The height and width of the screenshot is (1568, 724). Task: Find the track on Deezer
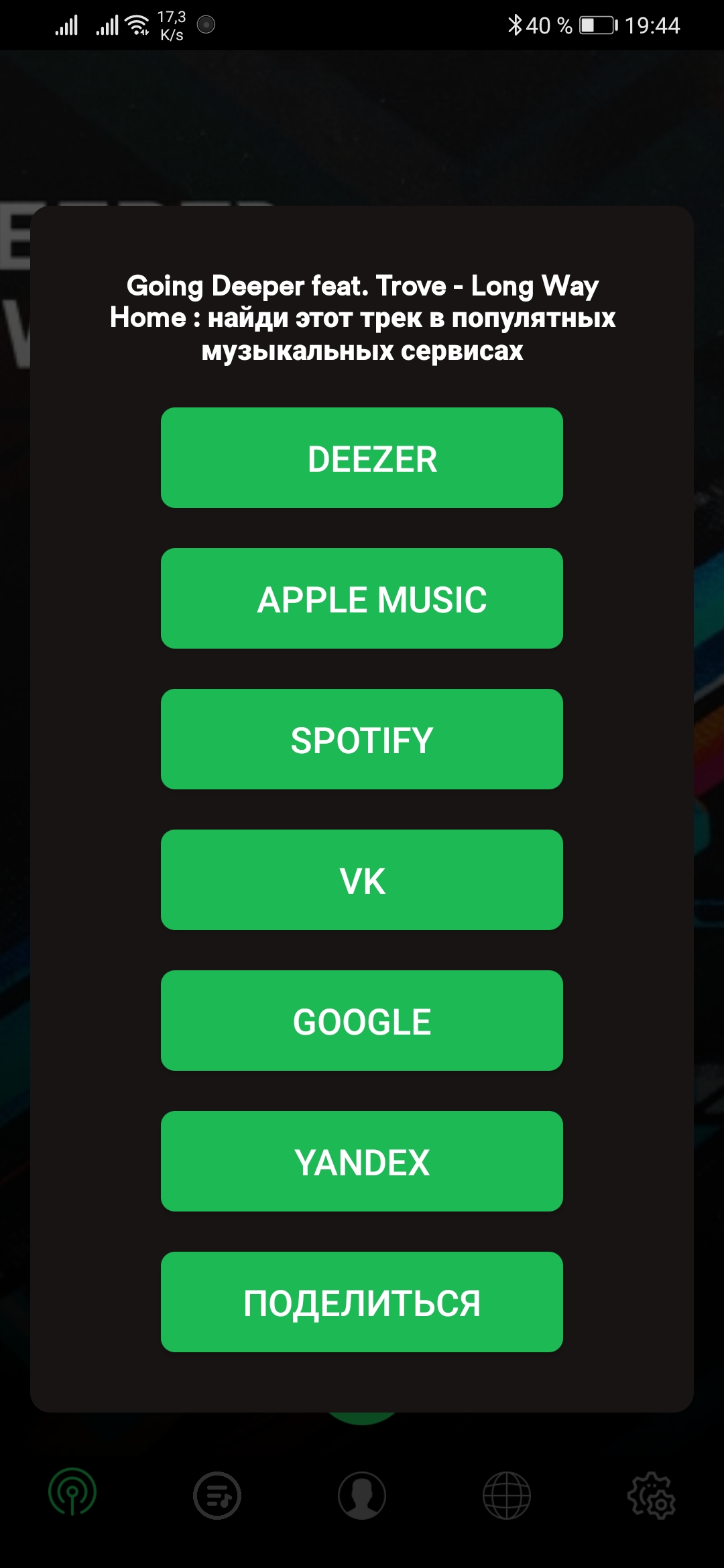pos(362,458)
